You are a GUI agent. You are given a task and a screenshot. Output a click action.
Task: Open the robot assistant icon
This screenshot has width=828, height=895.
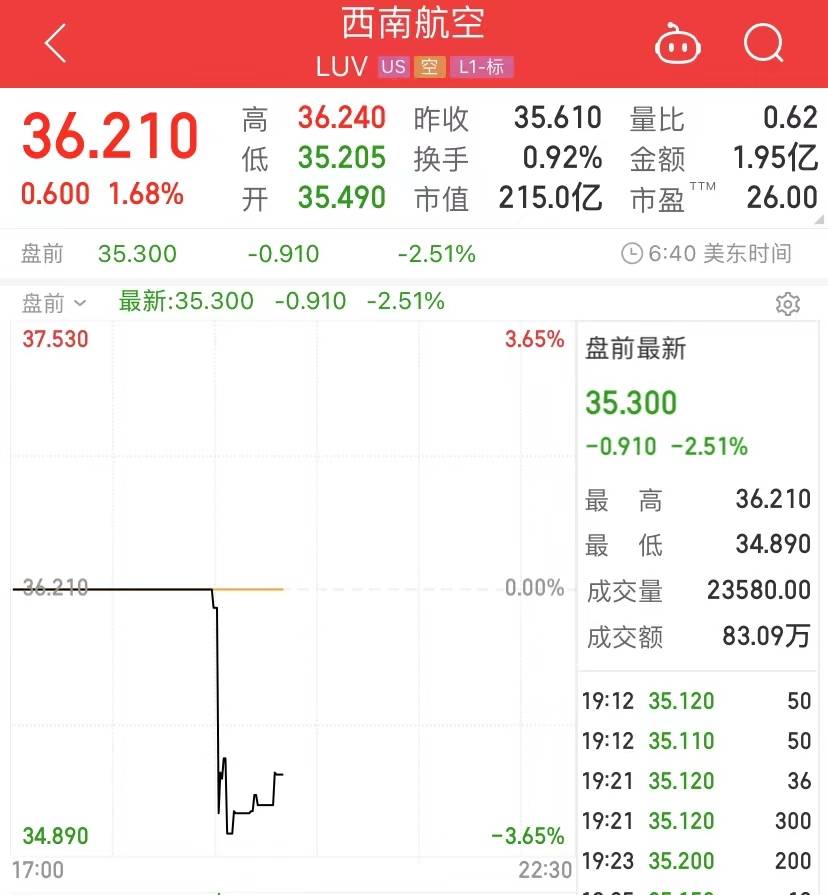tap(678, 45)
